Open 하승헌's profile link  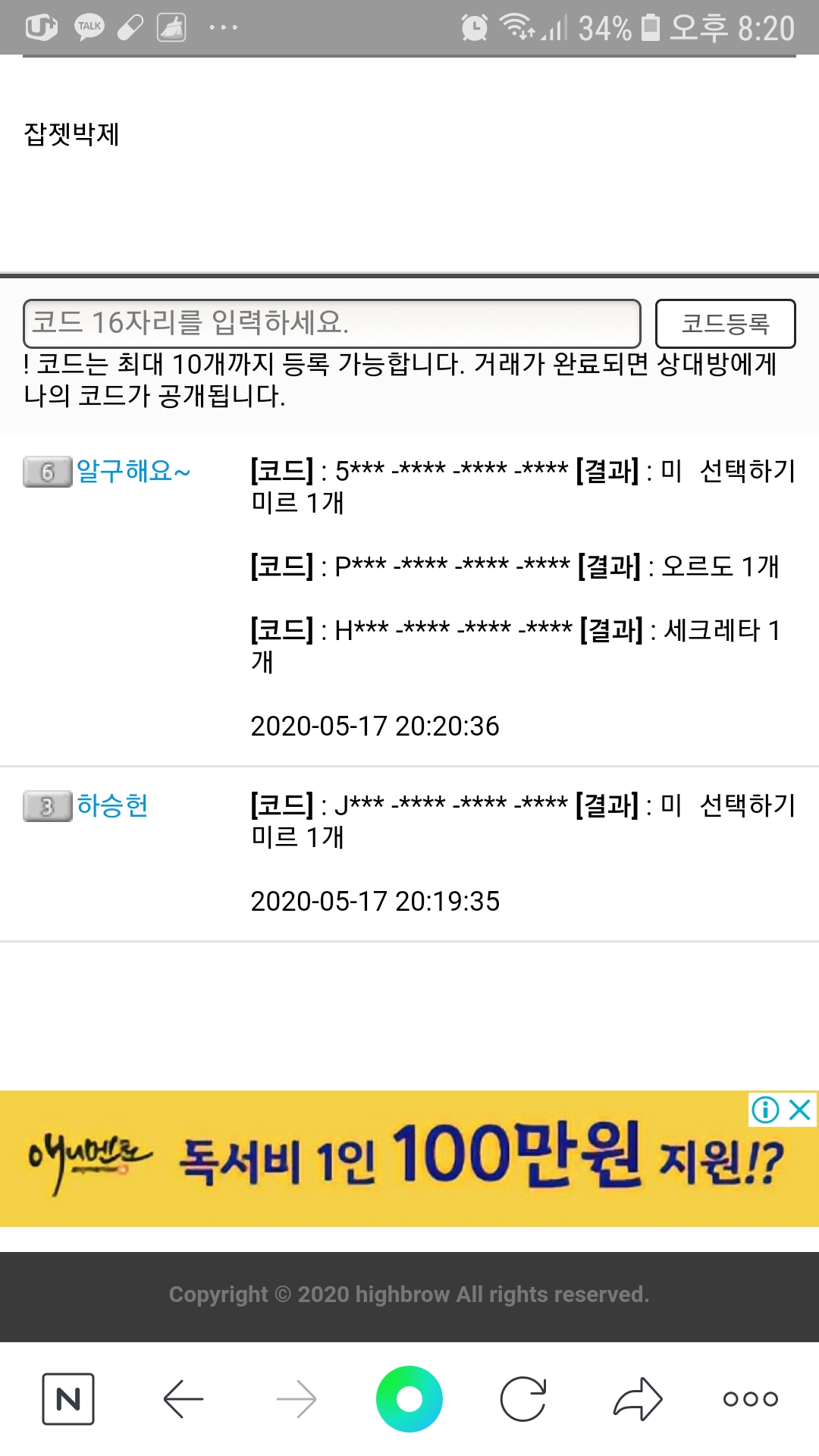coord(112,805)
